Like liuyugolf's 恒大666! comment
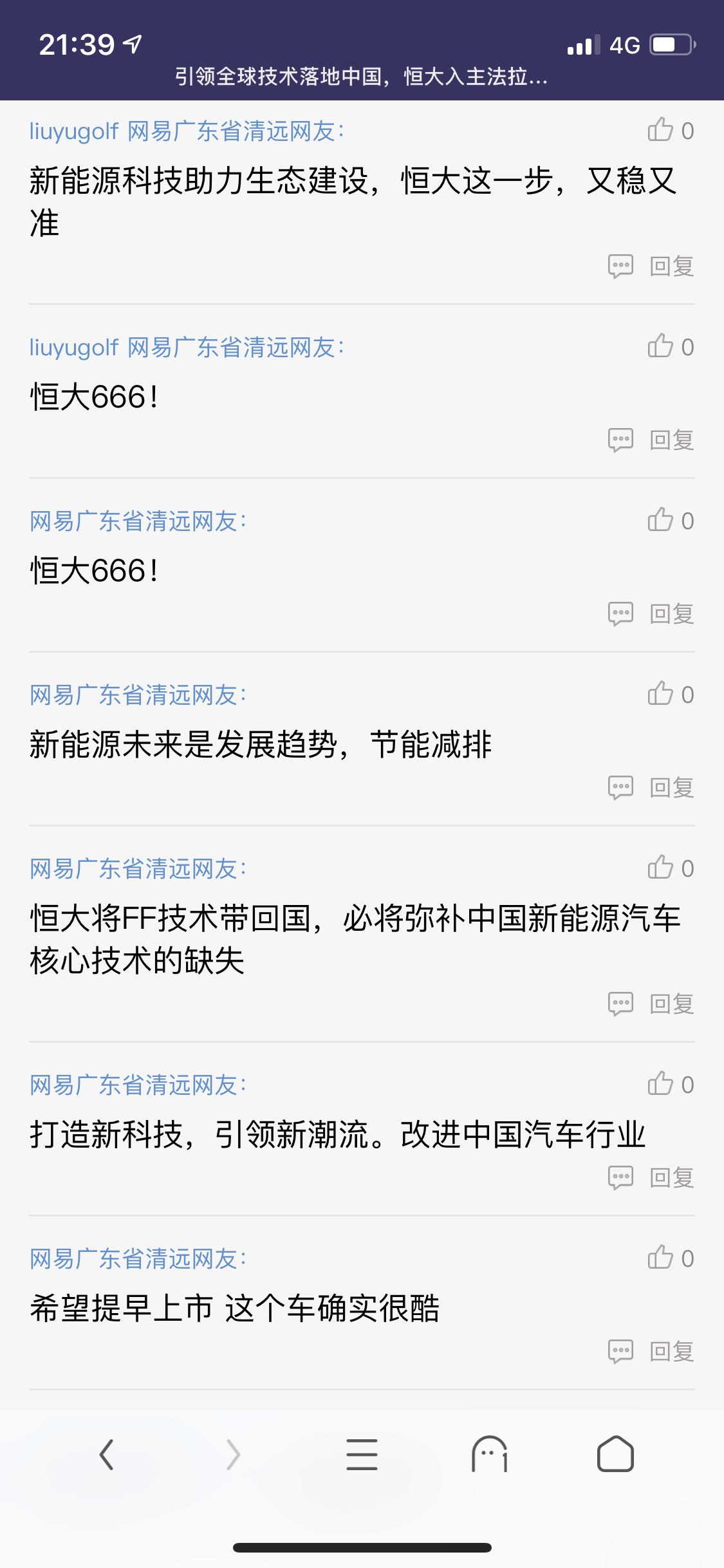Screen dimensions: 724x1568 point(660,346)
